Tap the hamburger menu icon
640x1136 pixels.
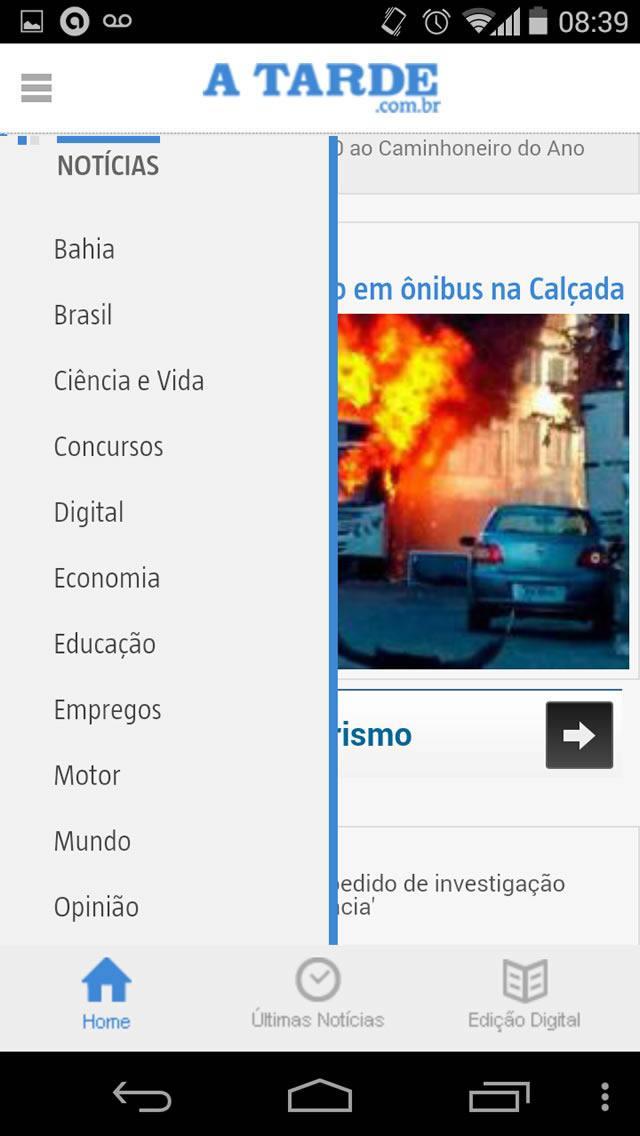(x=36, y=88)
